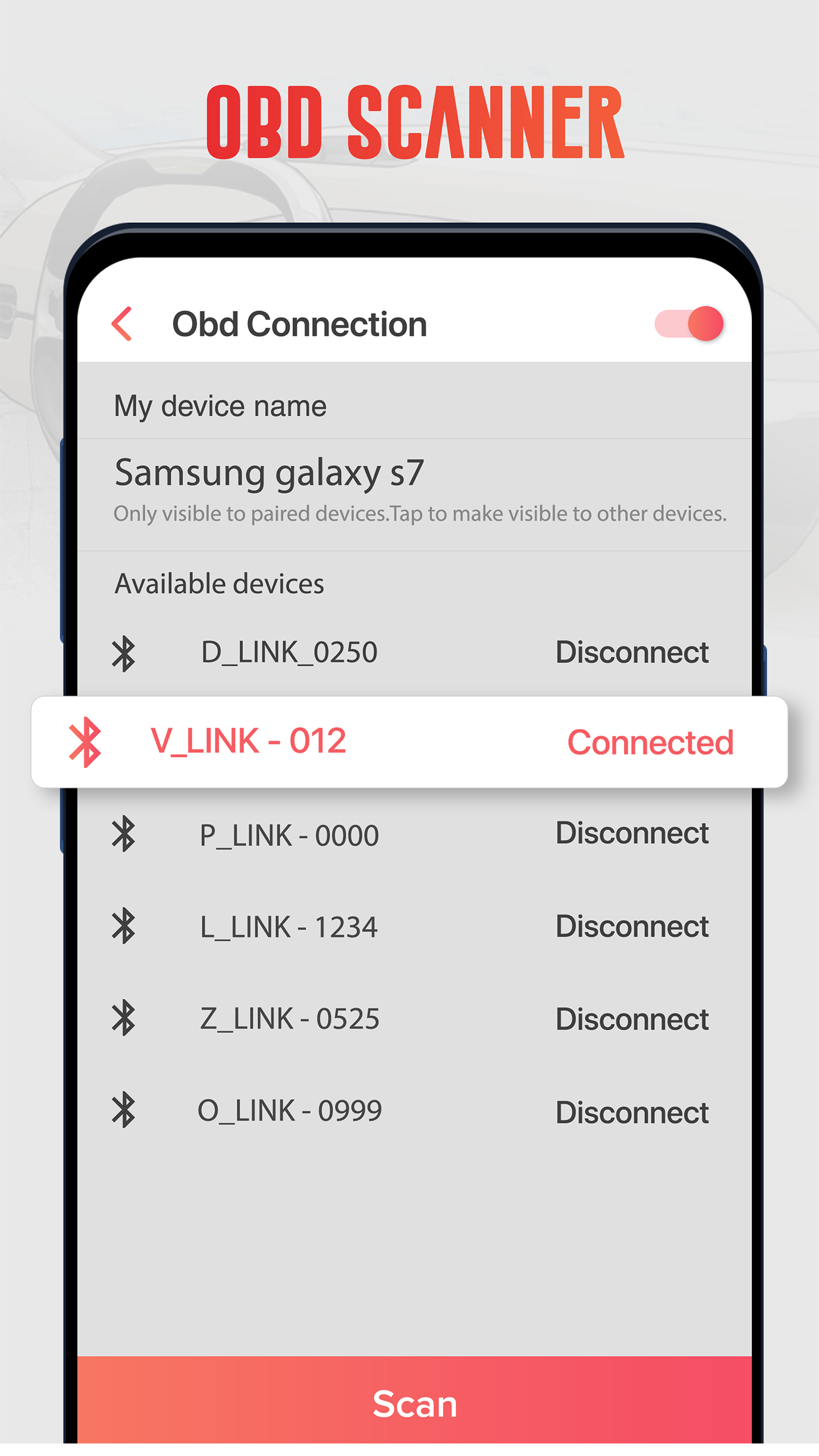Open the Obd Connection screen header

pos(299,323)
